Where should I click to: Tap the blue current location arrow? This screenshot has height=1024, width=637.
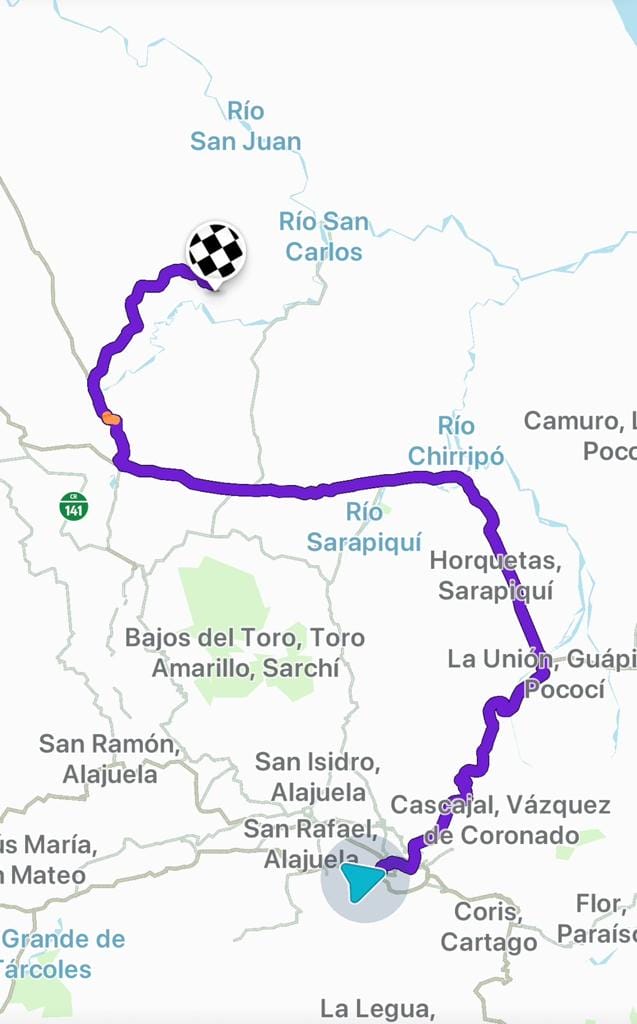tap(361, 881)
